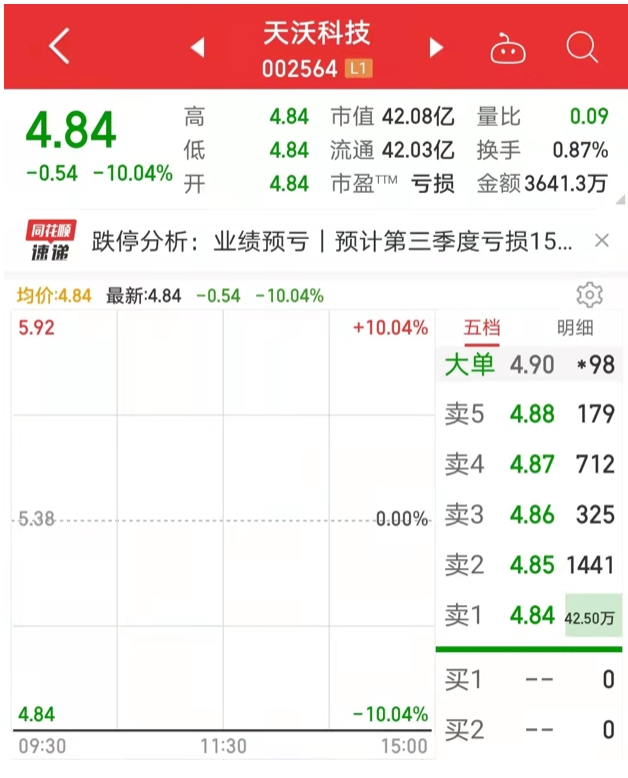Select the 卖1 order row
The height and width of the screenshot is (778, 628).
pos(529,615)
